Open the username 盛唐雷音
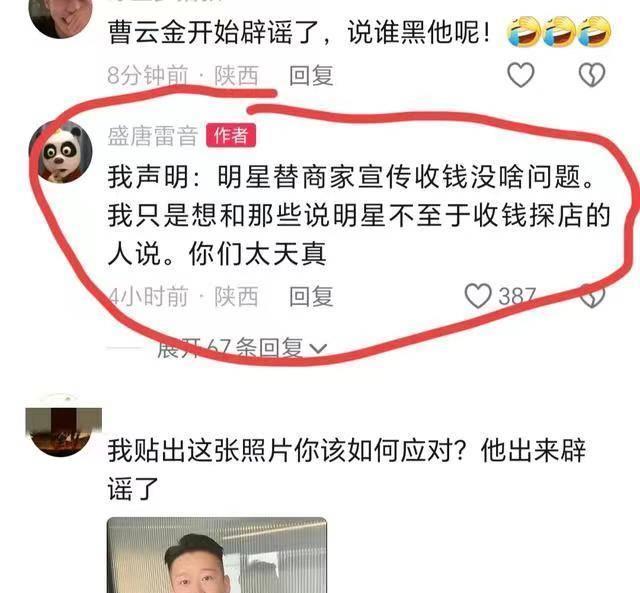640x593 pixels. [x=152, y=136]
